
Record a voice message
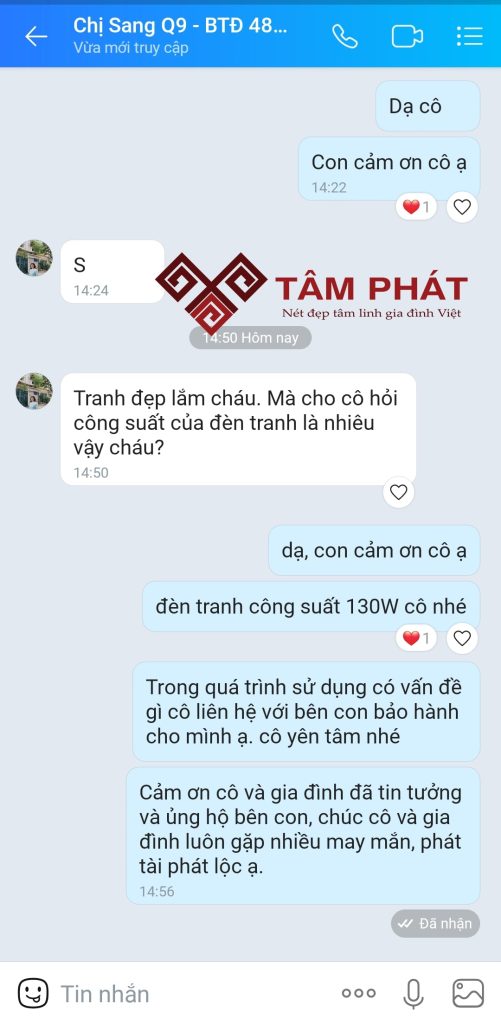click(413, 993)
